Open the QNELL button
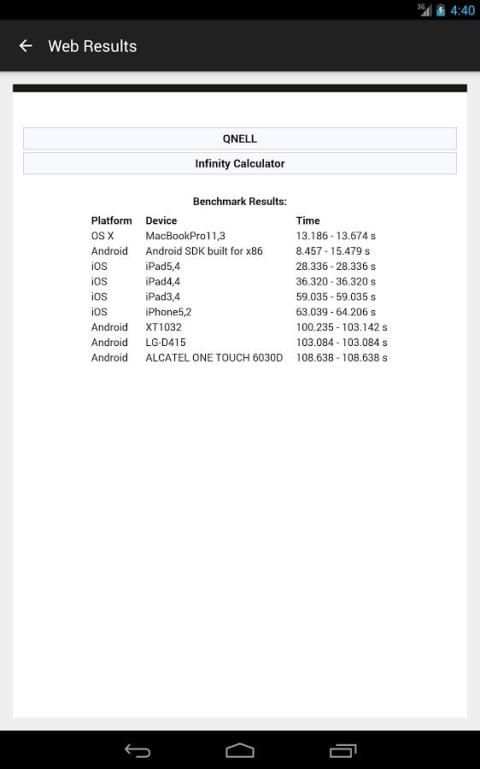480x769 pixels. (240, 139)
